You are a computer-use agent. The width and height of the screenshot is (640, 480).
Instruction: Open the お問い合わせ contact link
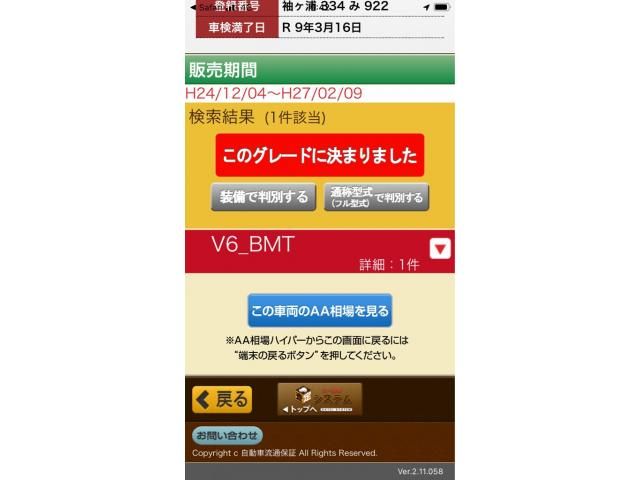pos(227,436)
